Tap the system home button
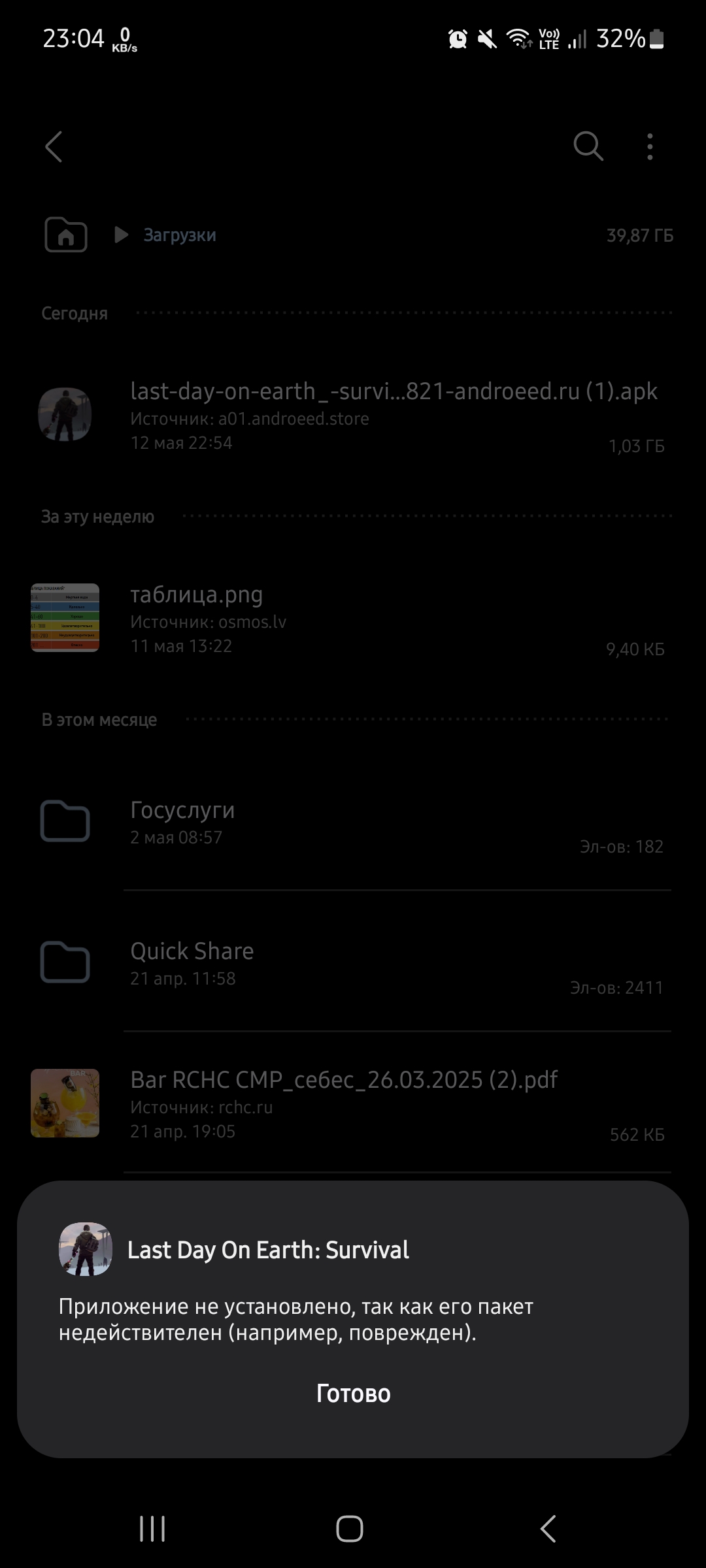Screen dimensions: 706x1568 [350, 1529]
